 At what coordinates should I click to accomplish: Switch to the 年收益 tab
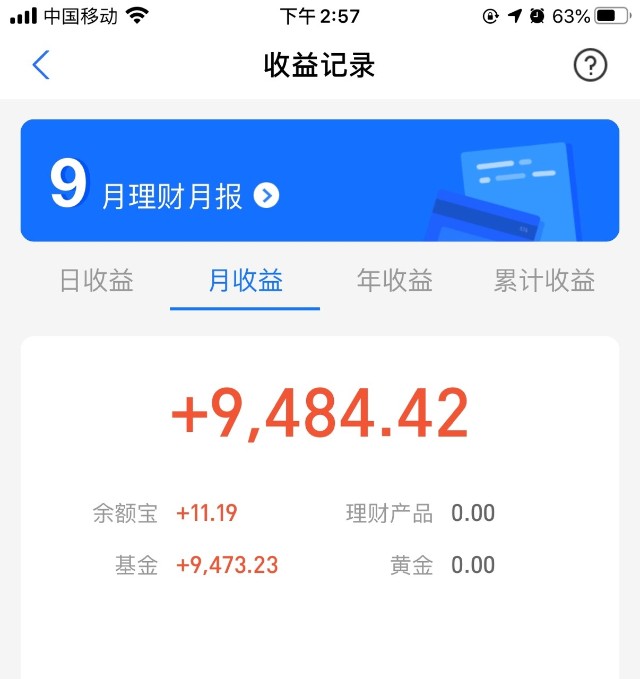[x=394, y=280]
